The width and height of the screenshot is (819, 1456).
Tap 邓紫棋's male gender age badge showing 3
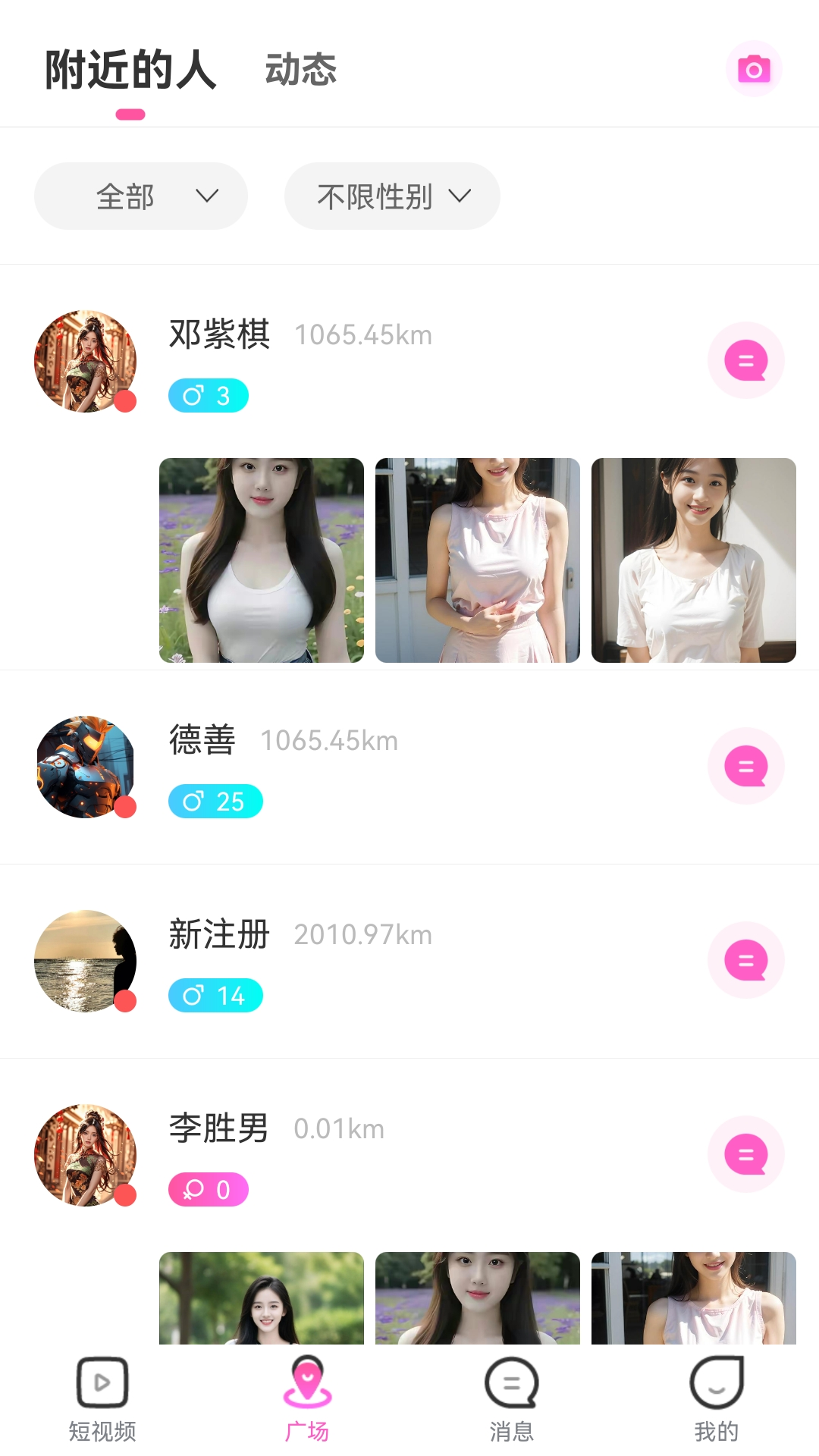[x=208, y=395]
